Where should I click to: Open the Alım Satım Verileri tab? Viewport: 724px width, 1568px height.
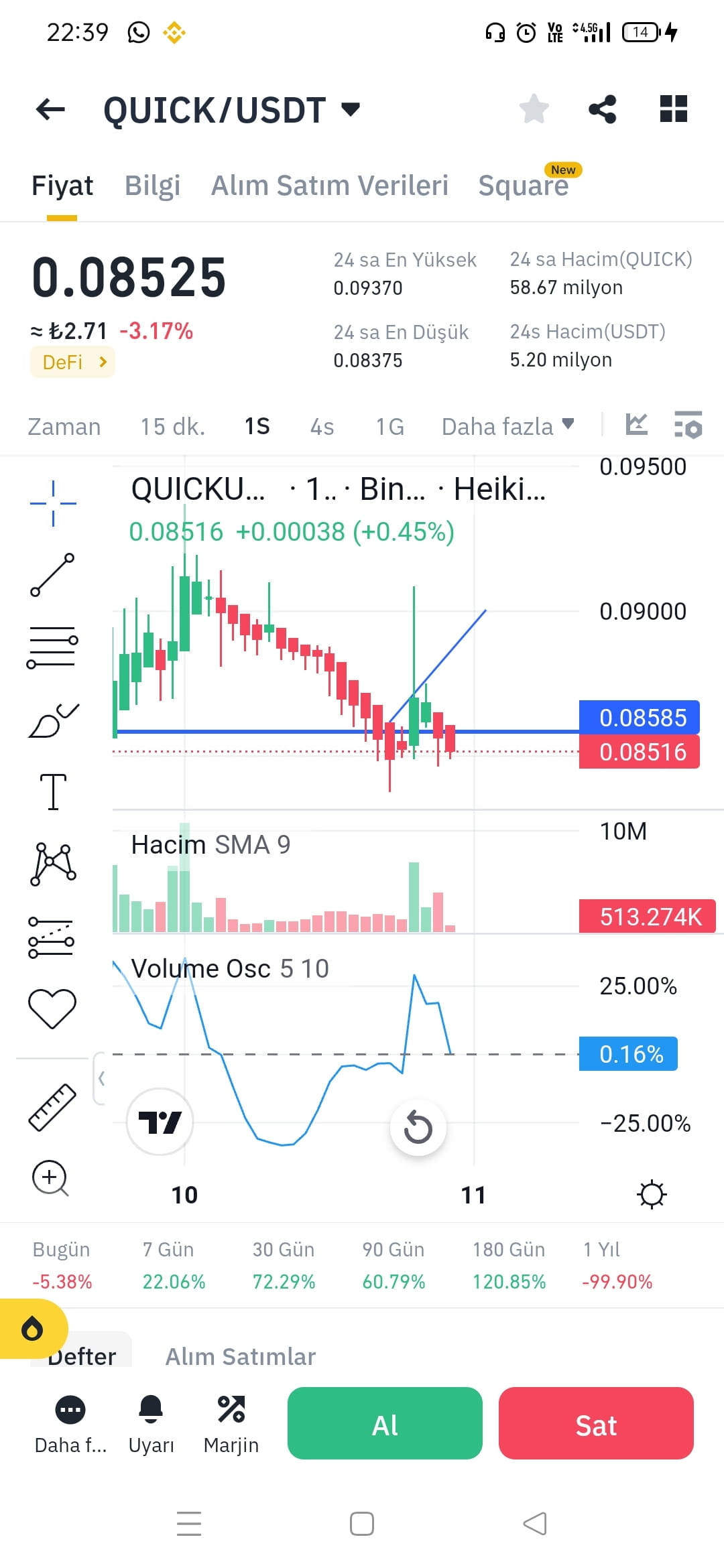point(330,186)
